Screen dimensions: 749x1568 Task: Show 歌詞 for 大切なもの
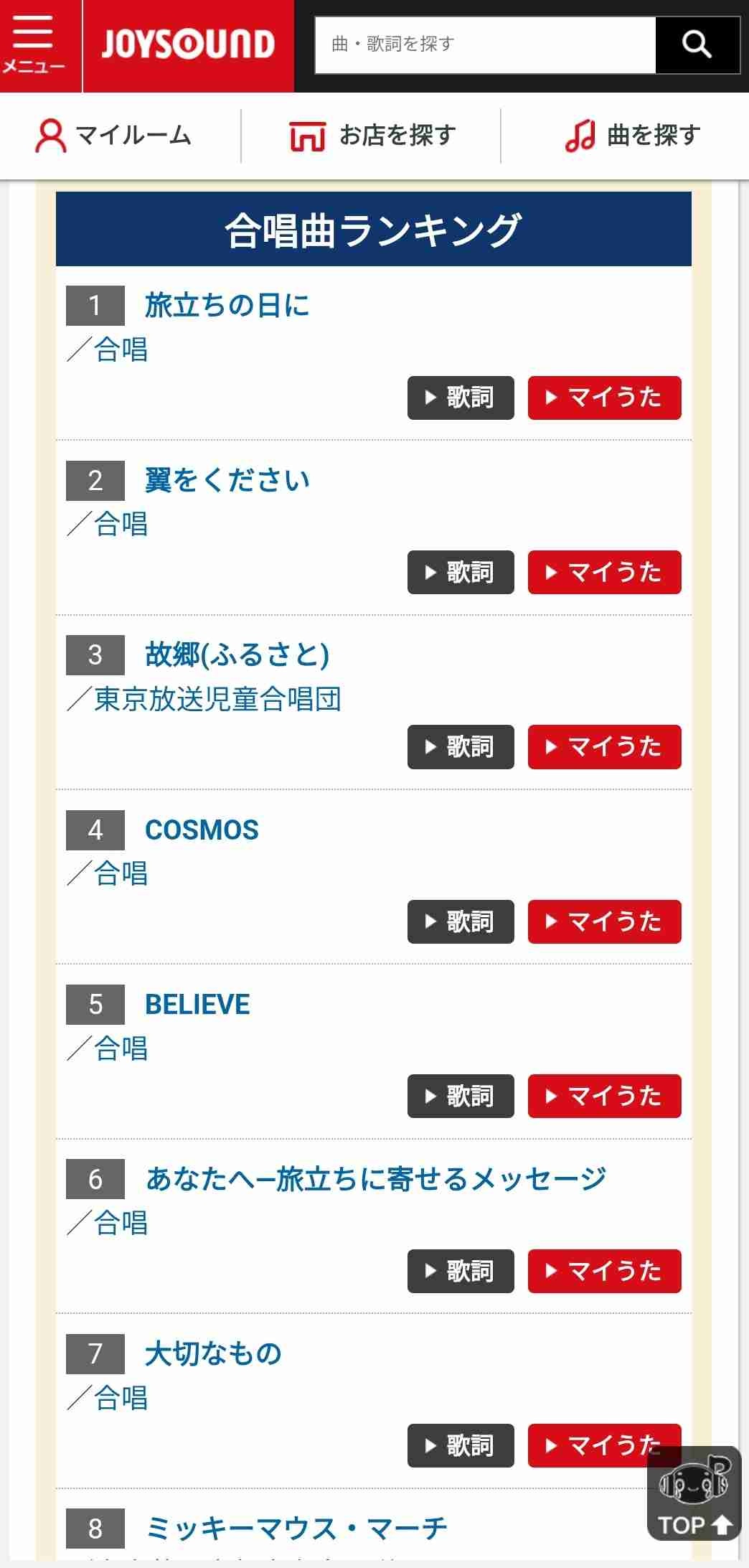tap(461, 1445)
